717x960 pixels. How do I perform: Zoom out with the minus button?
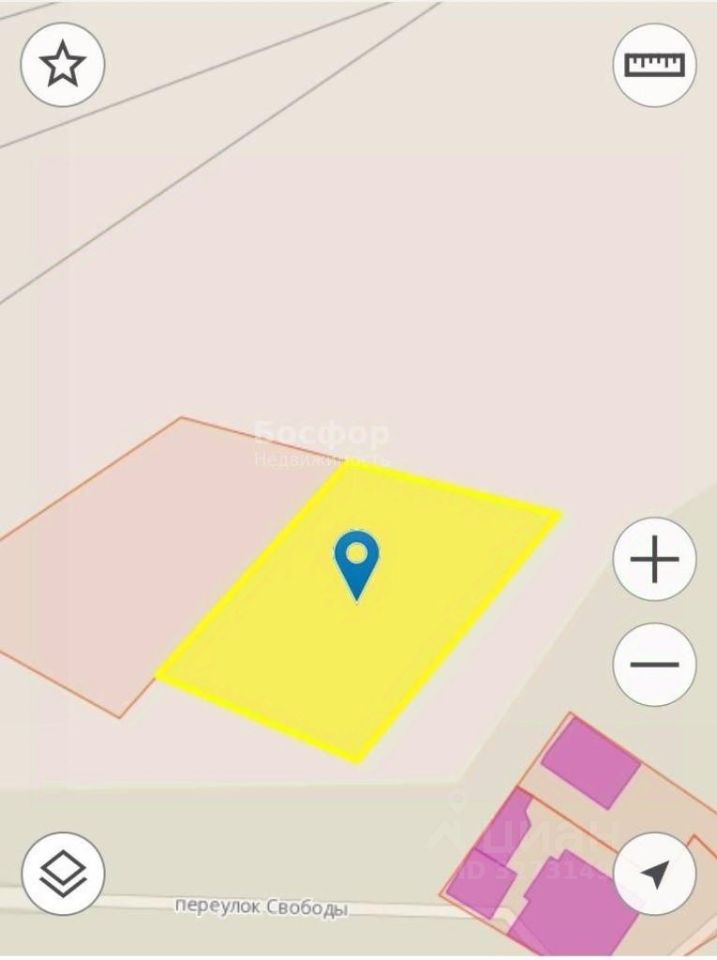tap(654, 664)
